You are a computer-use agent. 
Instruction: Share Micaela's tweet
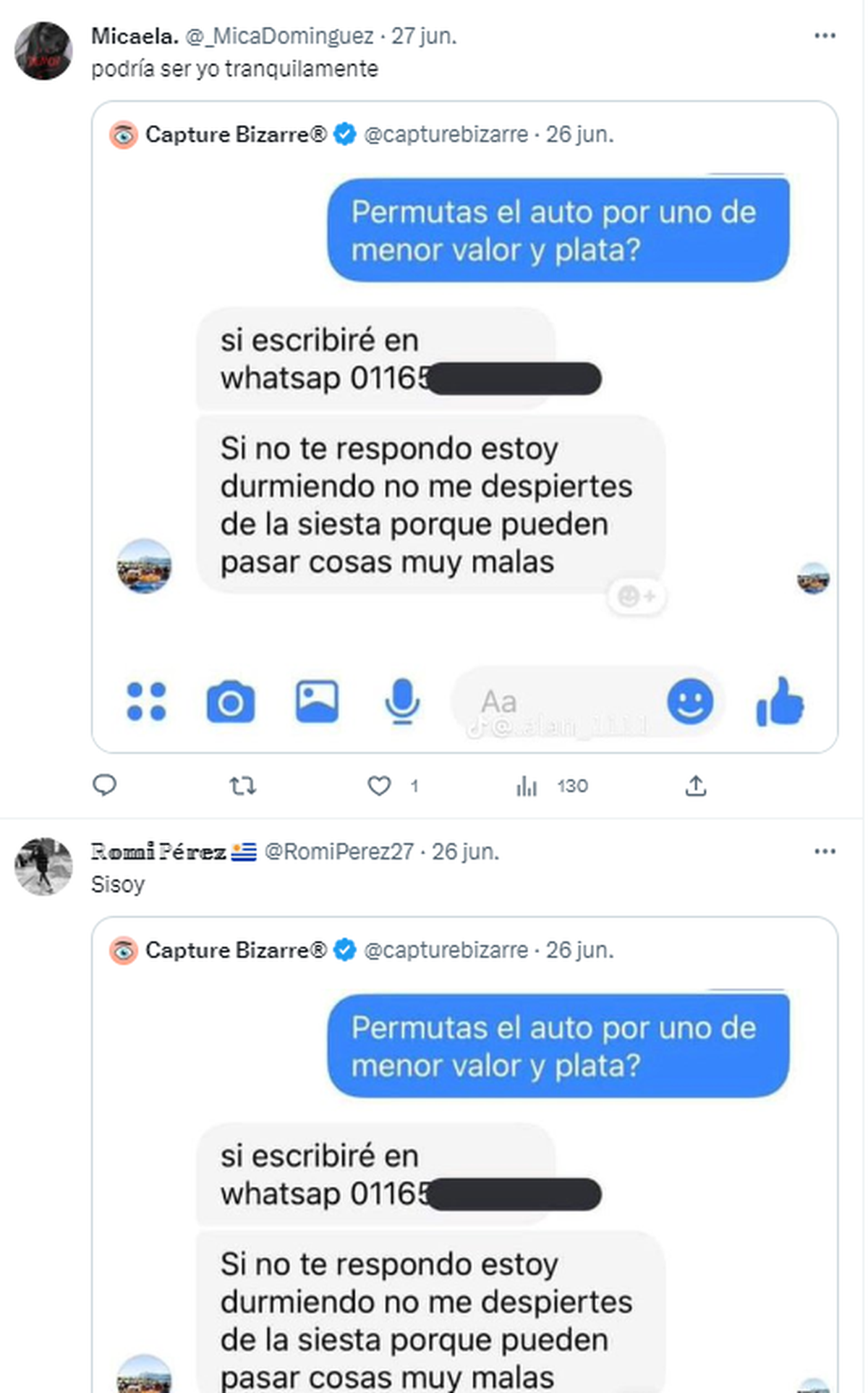tap(695, 785)
